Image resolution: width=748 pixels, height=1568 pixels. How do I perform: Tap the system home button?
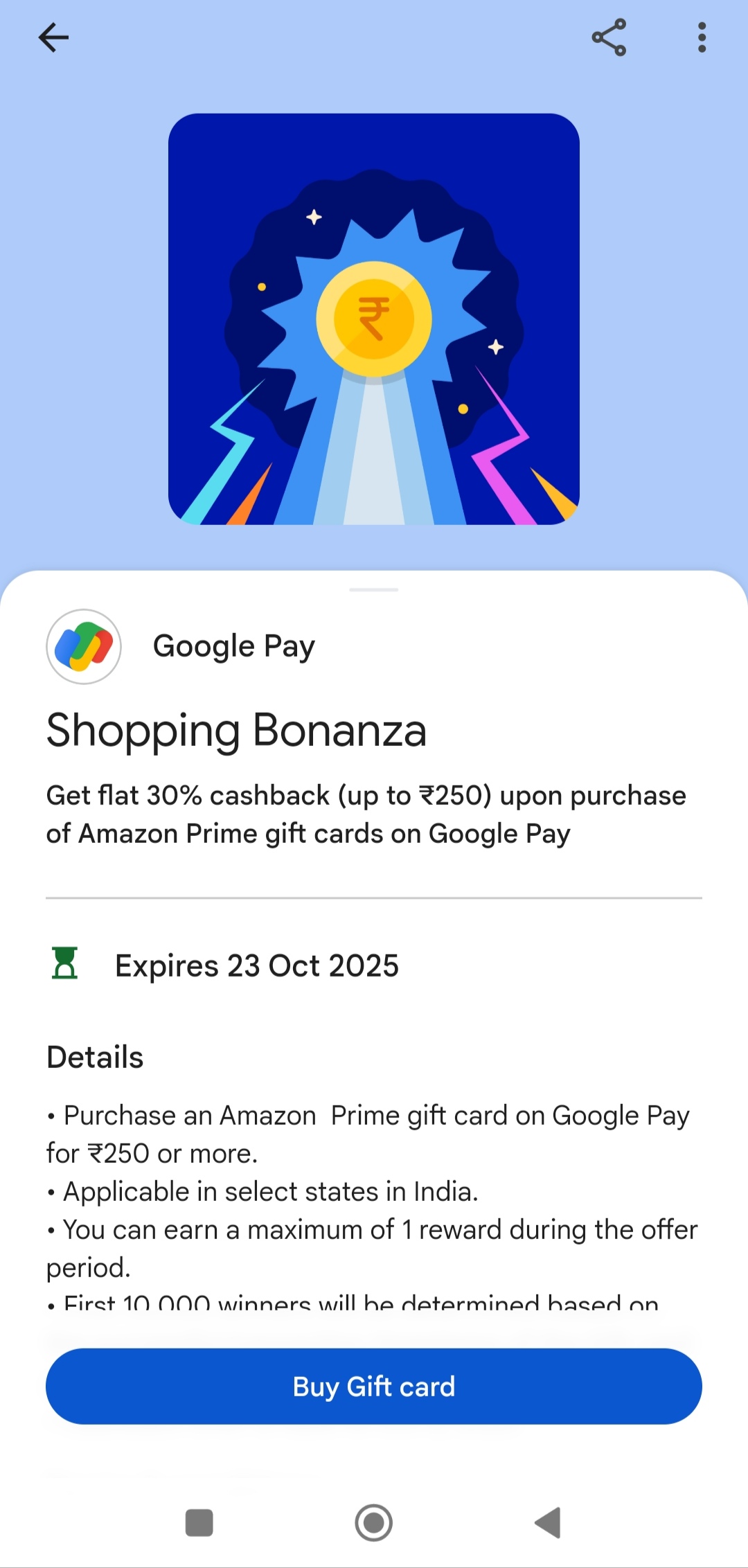coord(374,1523)
